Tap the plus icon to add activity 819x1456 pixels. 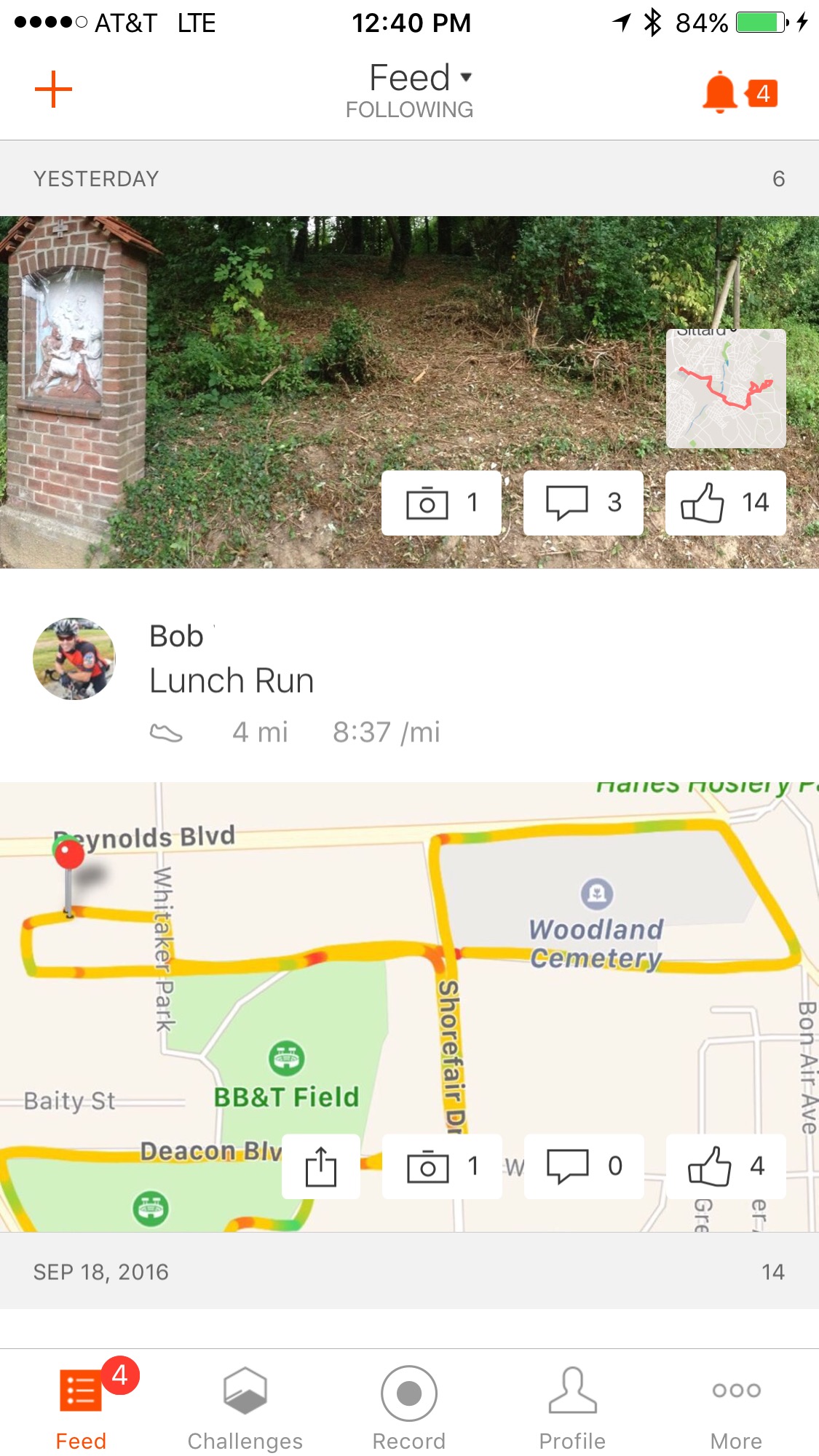point(53,89)
